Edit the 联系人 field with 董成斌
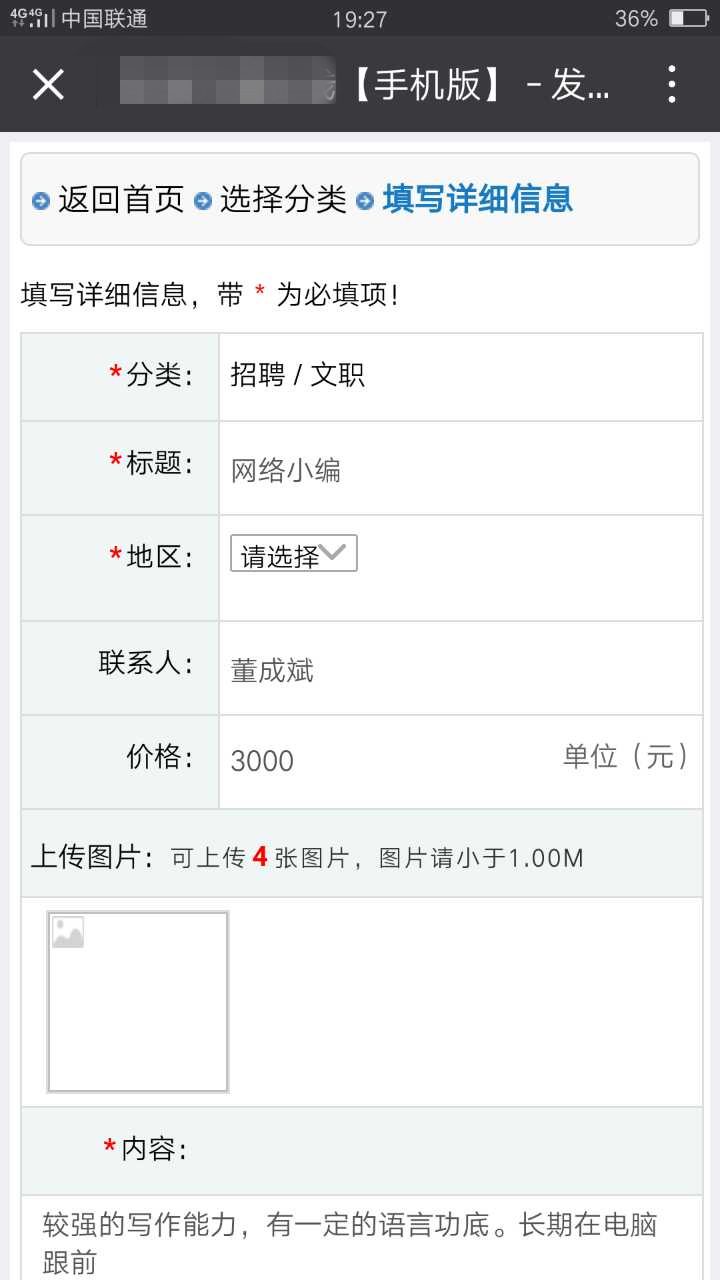The image size is (720, 1280). pyautogui.click(x=460, y=669)
